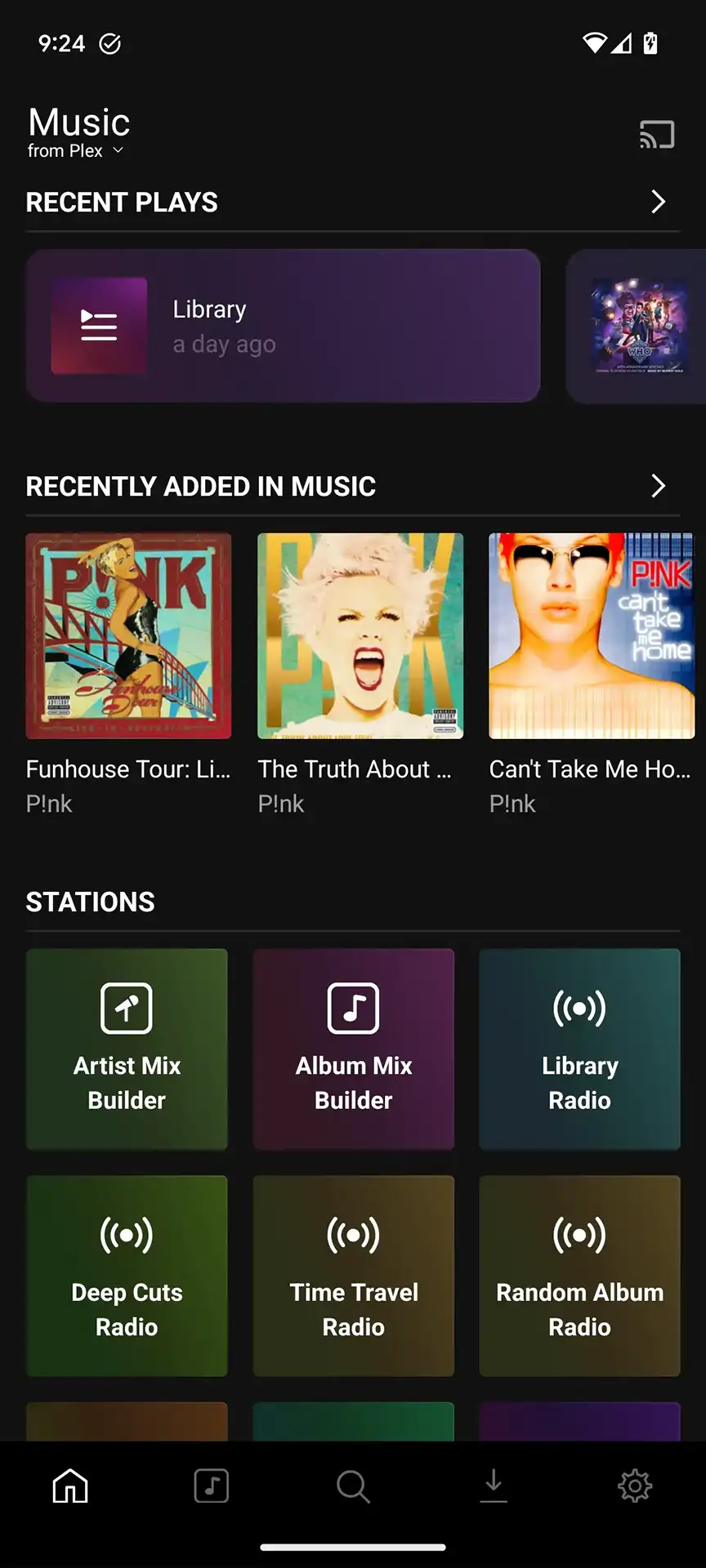The width and height of the screenshot is (706, 1568).
Task: View all Recently Added in Music
Action: (x=658, y=486)
